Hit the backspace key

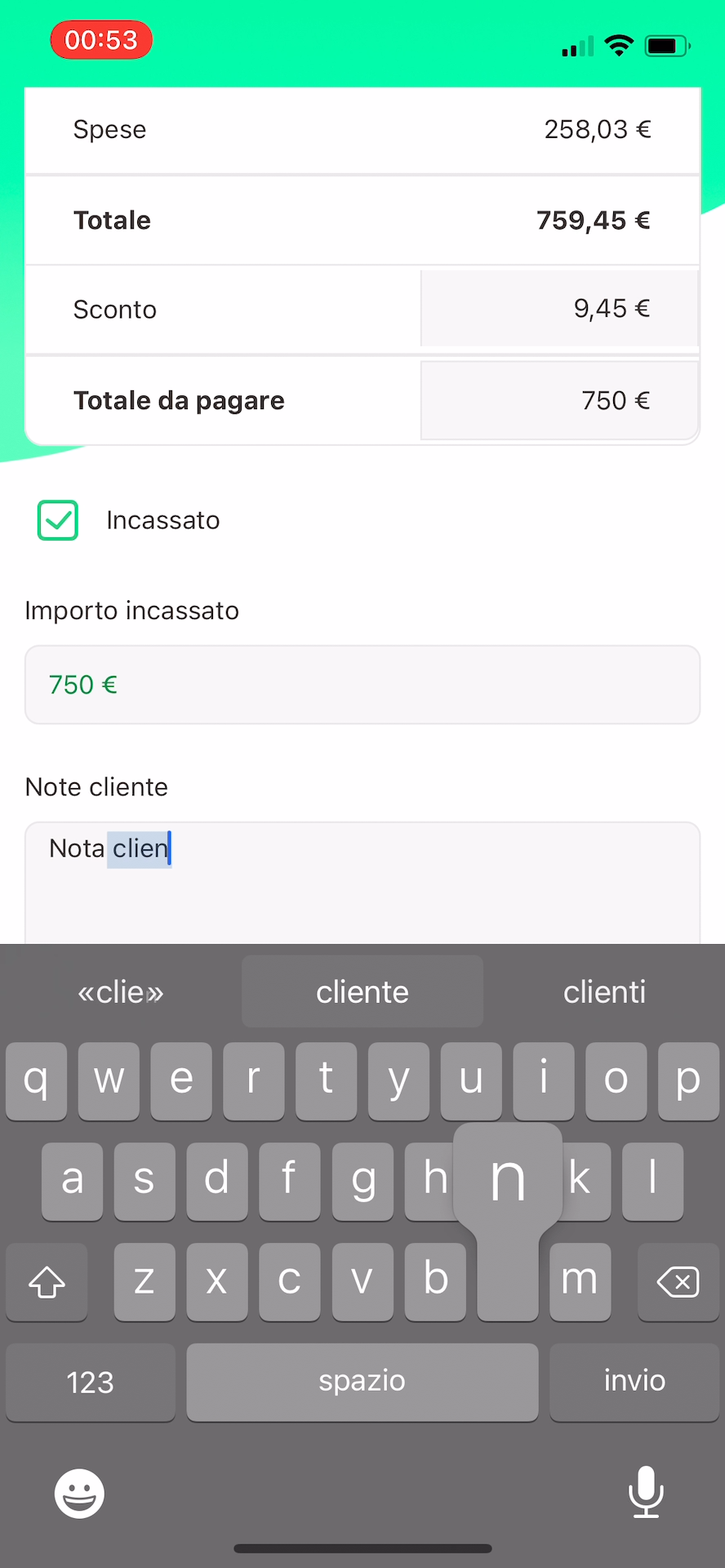click(x=678, y=1281)
